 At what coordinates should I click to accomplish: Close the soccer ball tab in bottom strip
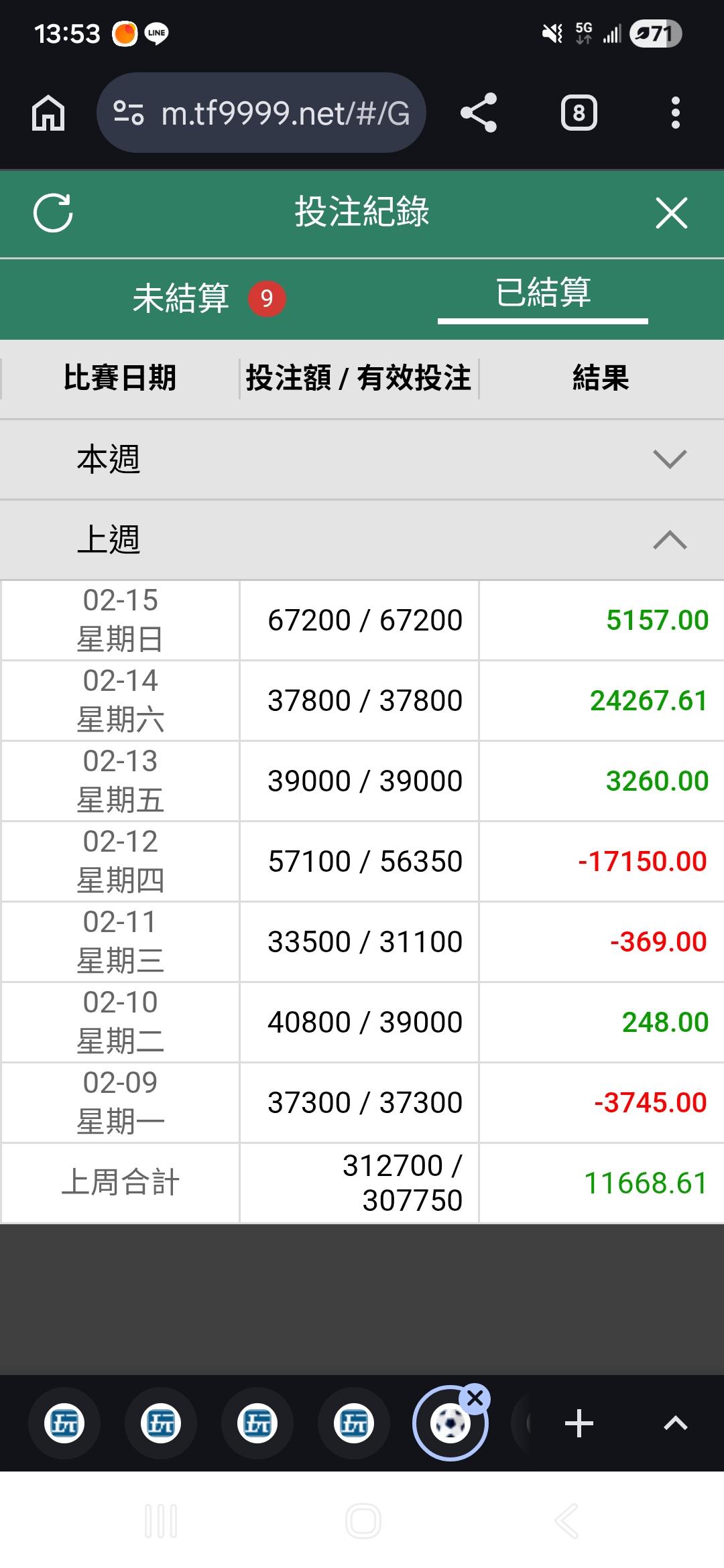point(475,1398)
